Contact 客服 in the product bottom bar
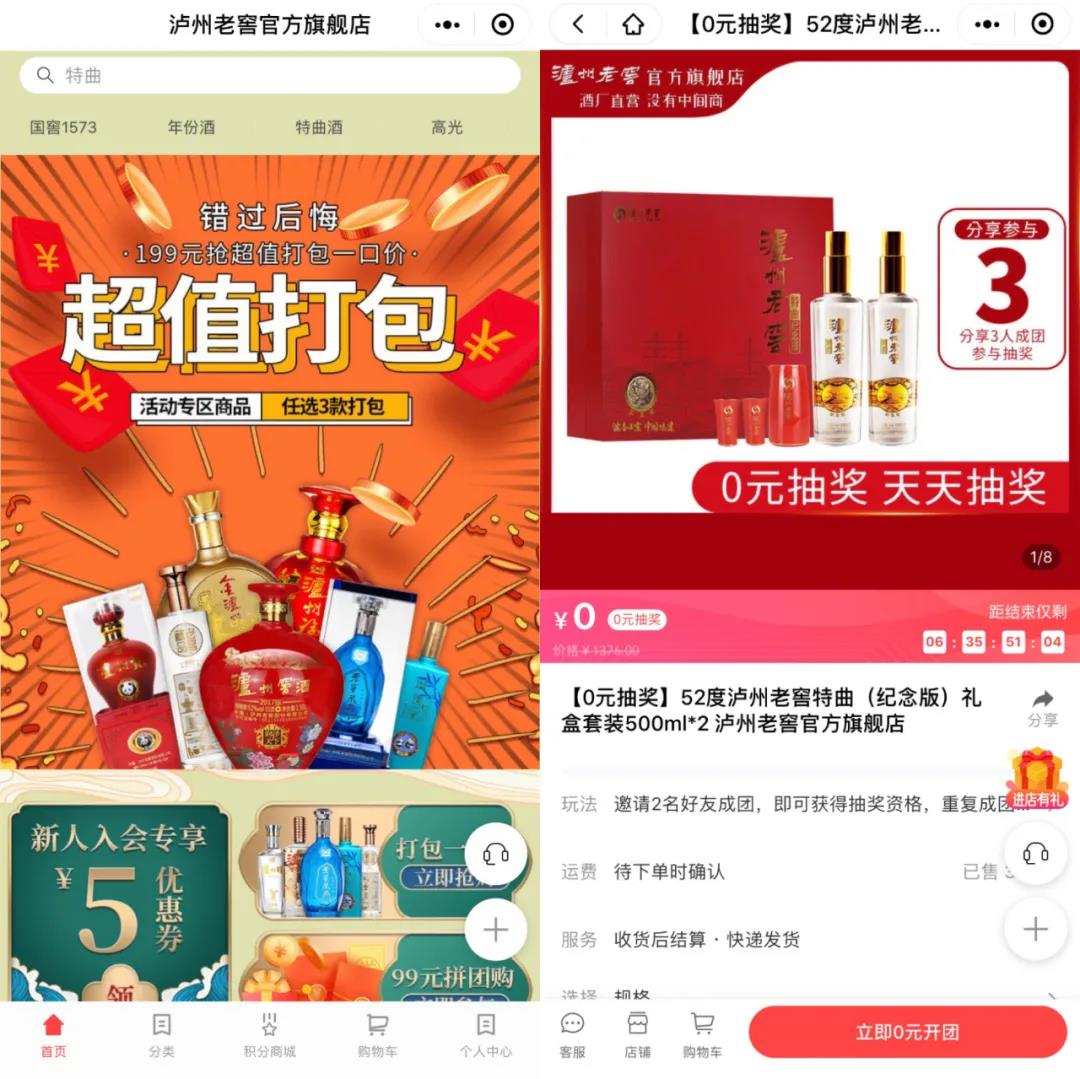 pyautogui.click(x=572, y=1035)
